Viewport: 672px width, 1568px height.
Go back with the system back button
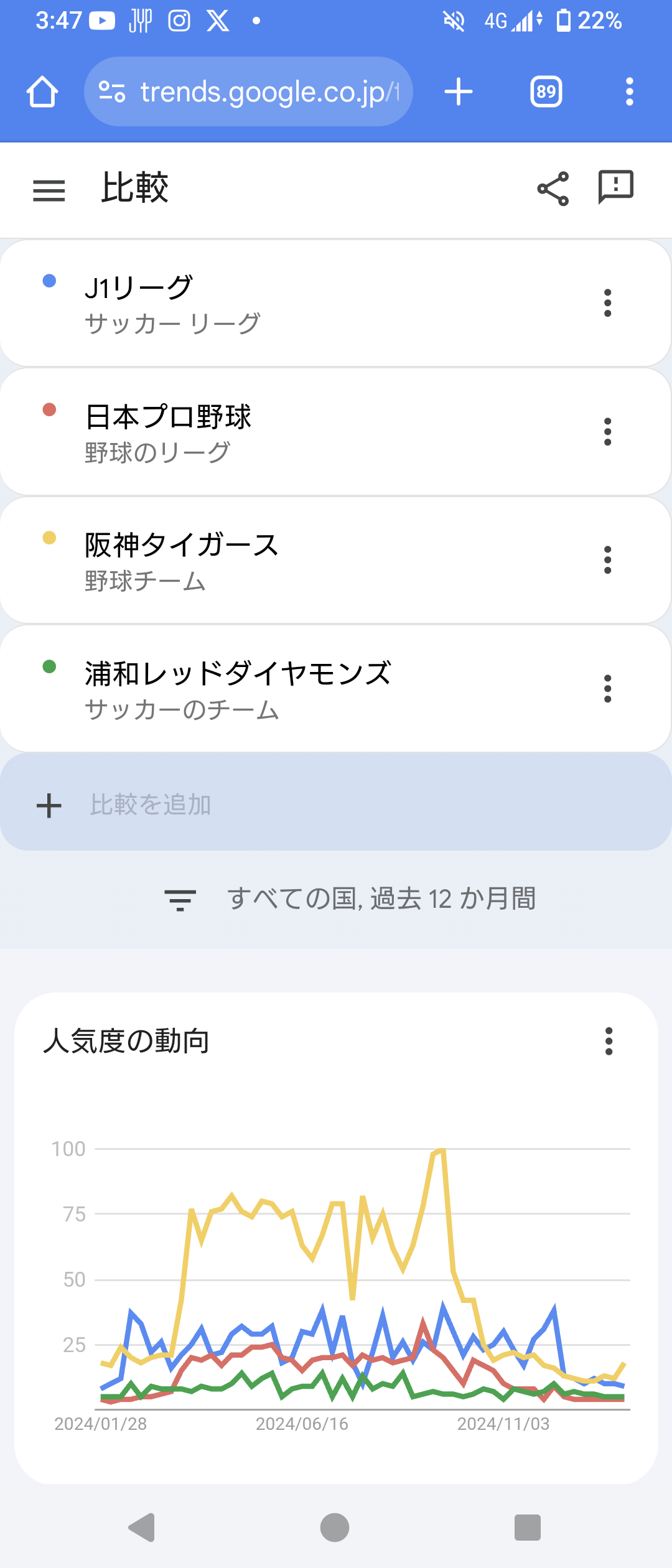point(142,1528)
